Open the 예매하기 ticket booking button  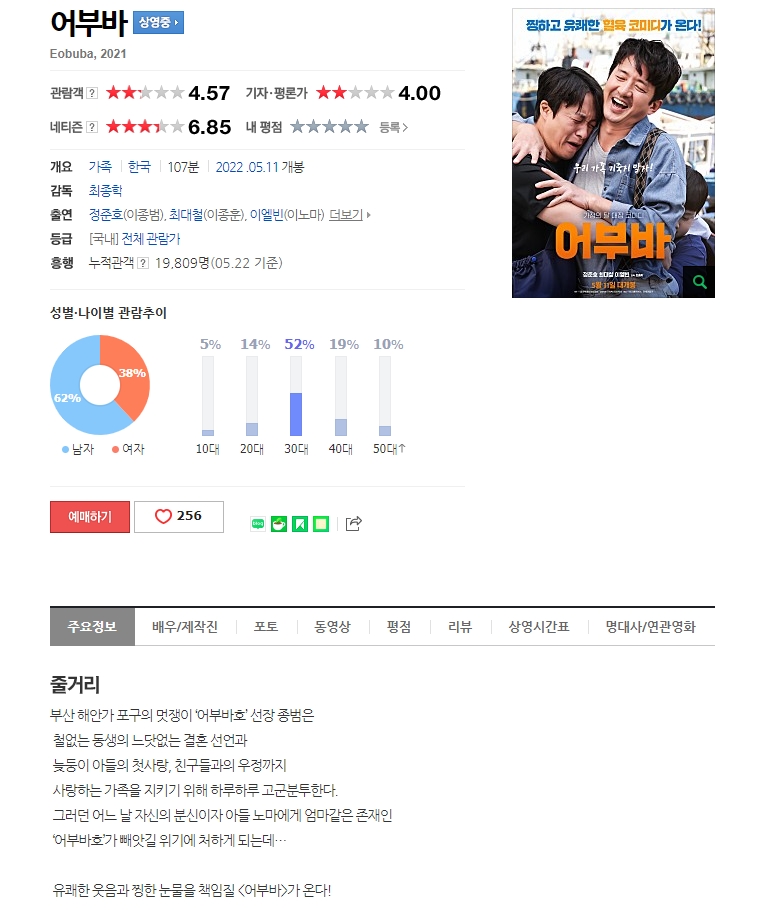(90, 517)
